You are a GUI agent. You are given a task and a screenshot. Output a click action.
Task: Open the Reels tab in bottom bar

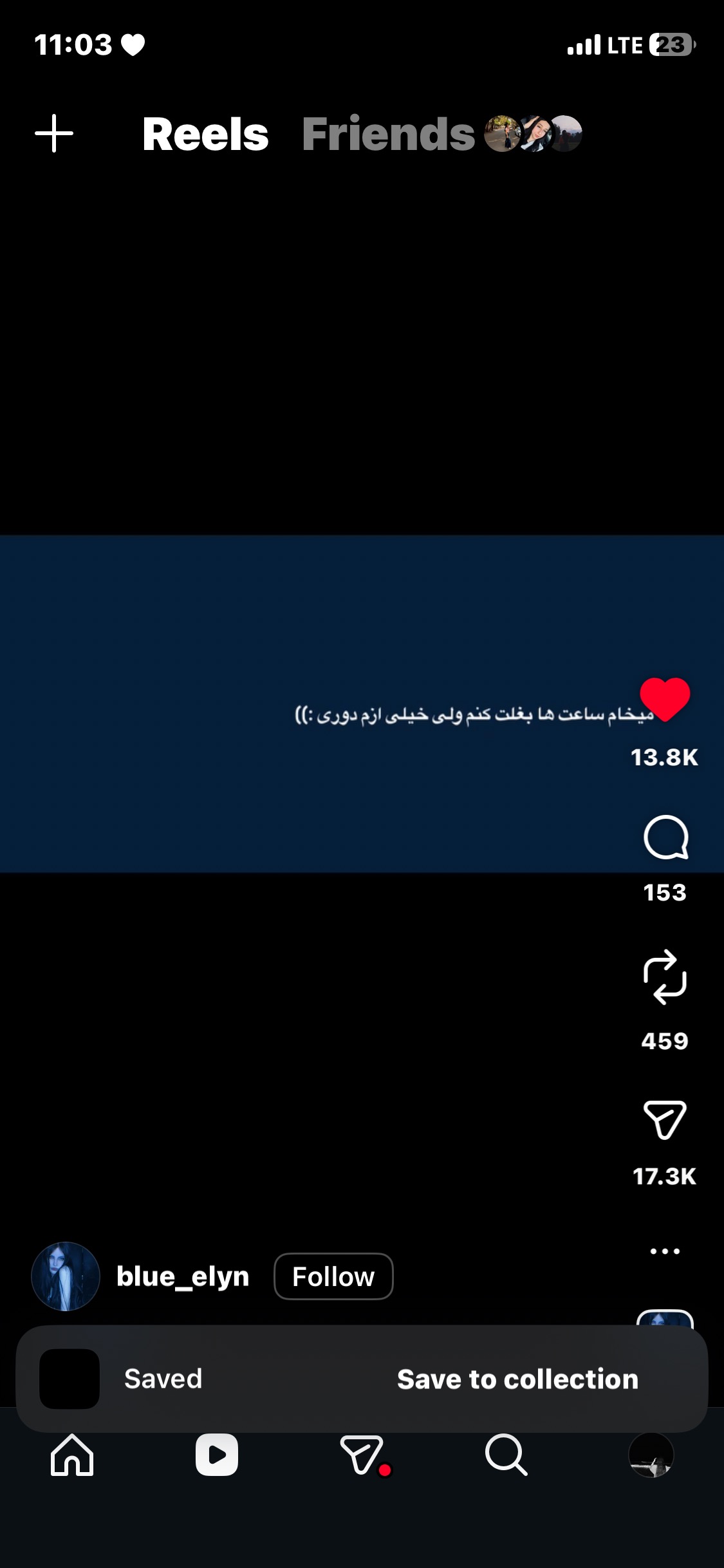coord(217,1455)
